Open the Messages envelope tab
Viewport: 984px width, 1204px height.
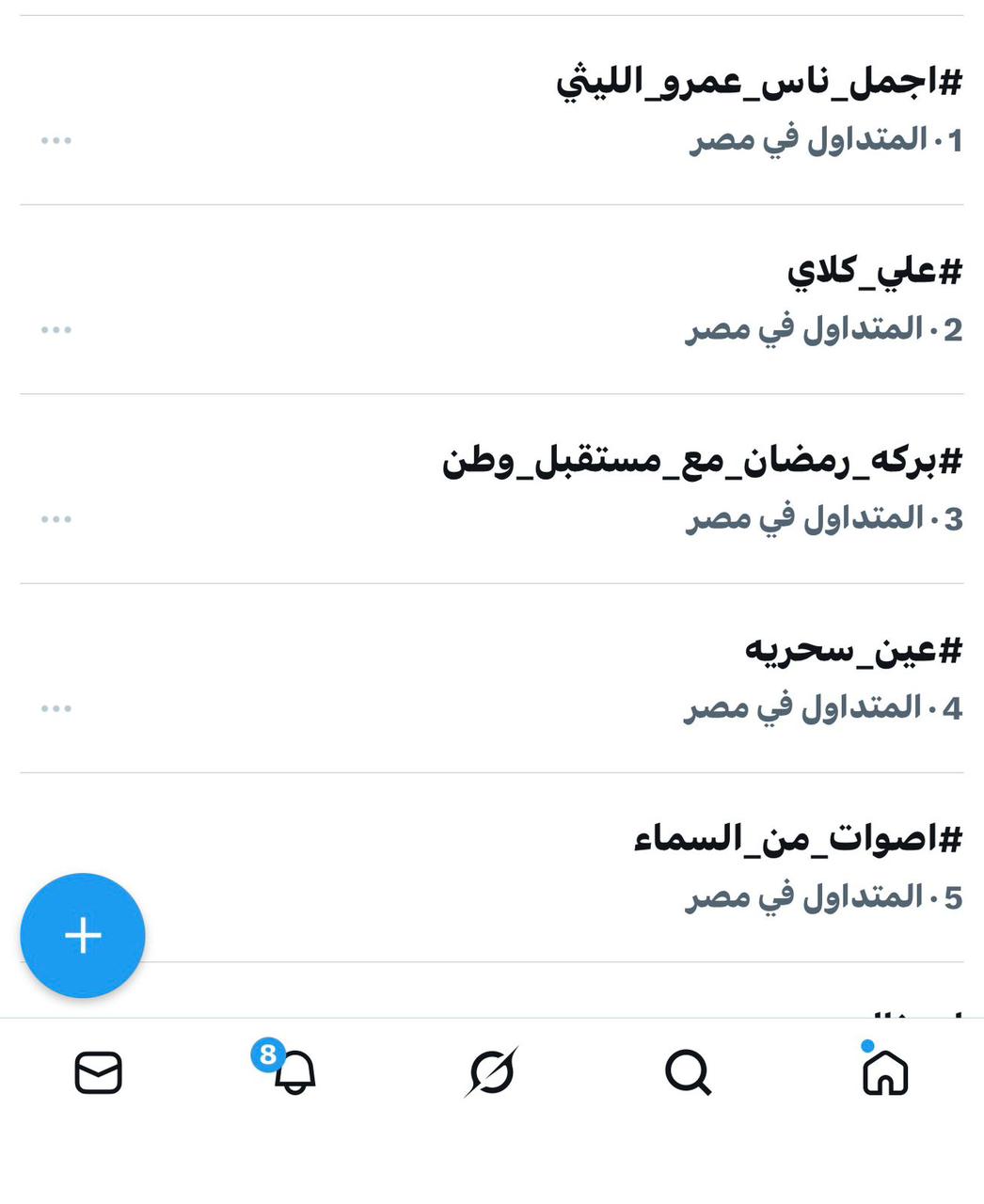[x=98, y=1072]
